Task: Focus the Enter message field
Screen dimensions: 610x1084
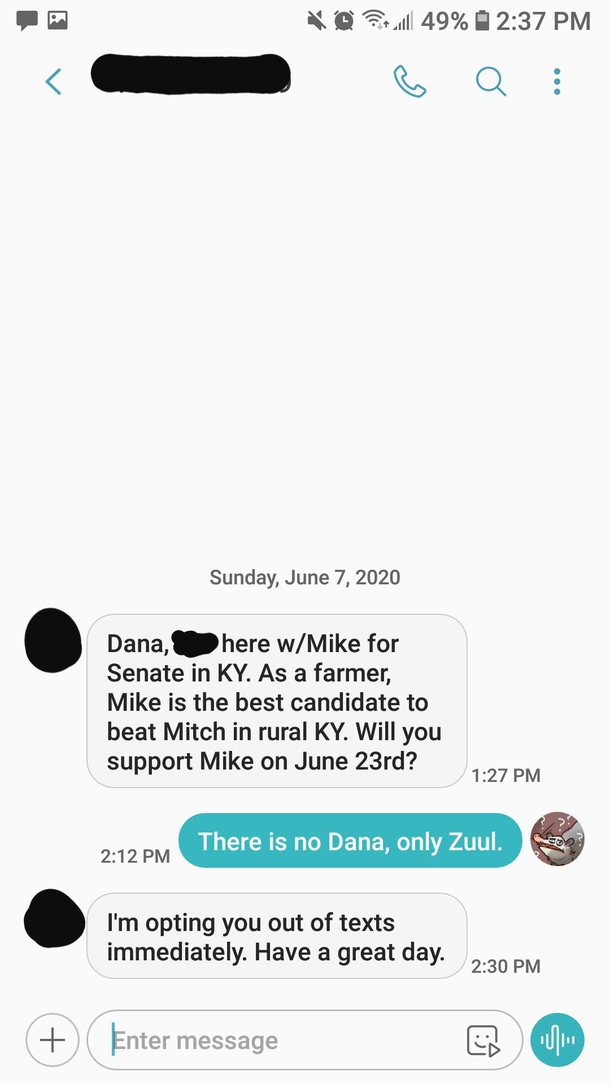Action: (x=280, y=1040)
